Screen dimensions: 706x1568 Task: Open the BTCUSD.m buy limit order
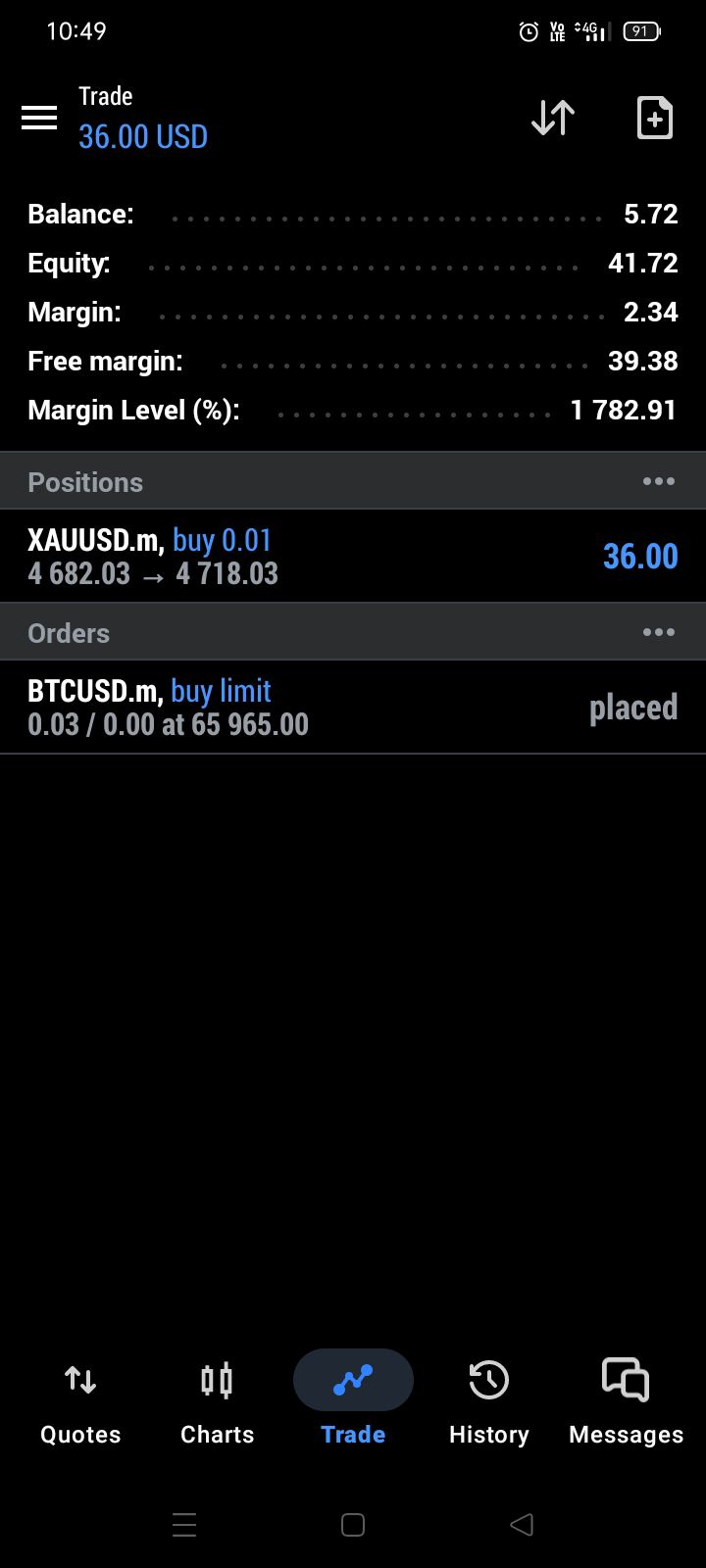pyautogui.click(x=353, y=707)
